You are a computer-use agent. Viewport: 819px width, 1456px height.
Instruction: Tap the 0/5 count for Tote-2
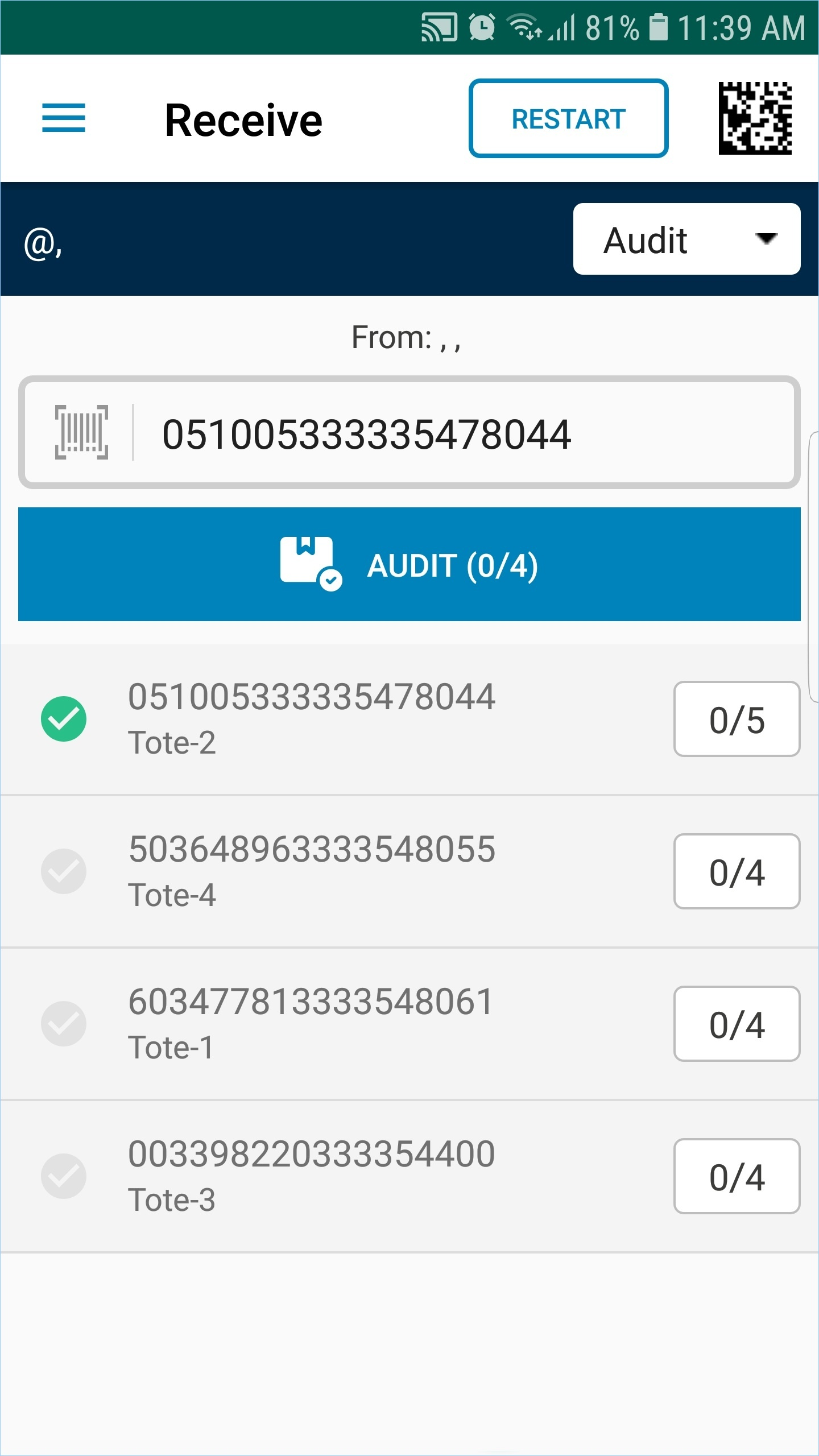[737, 719]
